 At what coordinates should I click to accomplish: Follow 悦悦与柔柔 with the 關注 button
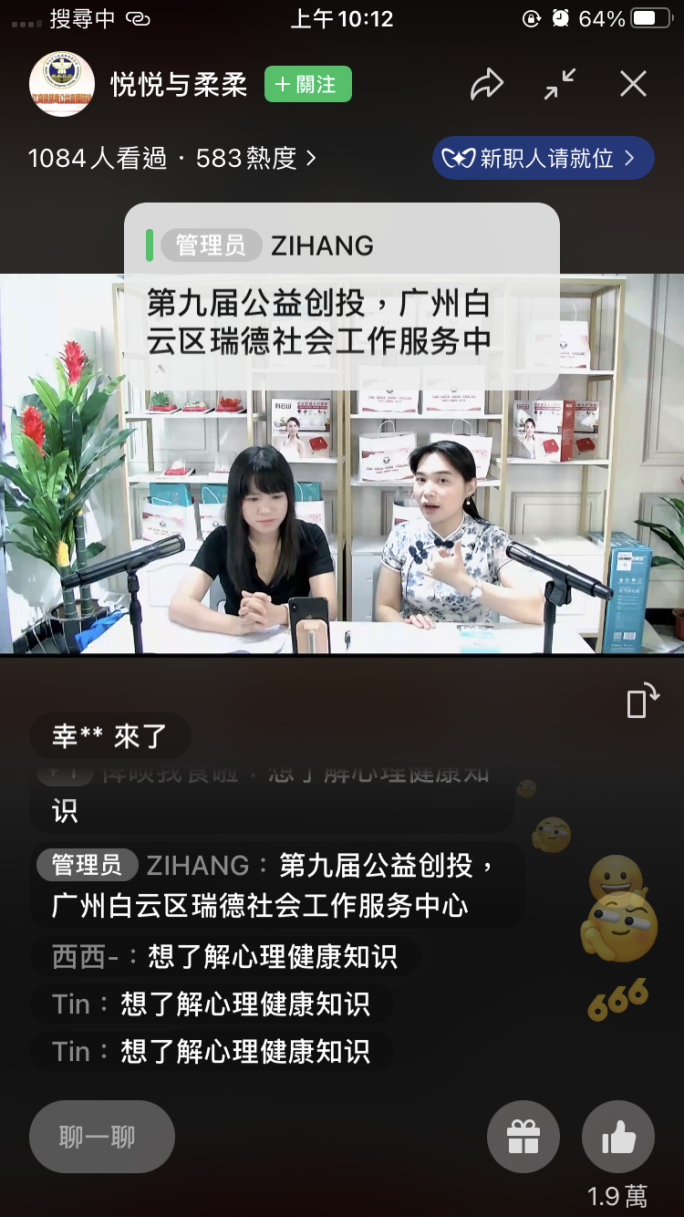[x=308, y=85]
